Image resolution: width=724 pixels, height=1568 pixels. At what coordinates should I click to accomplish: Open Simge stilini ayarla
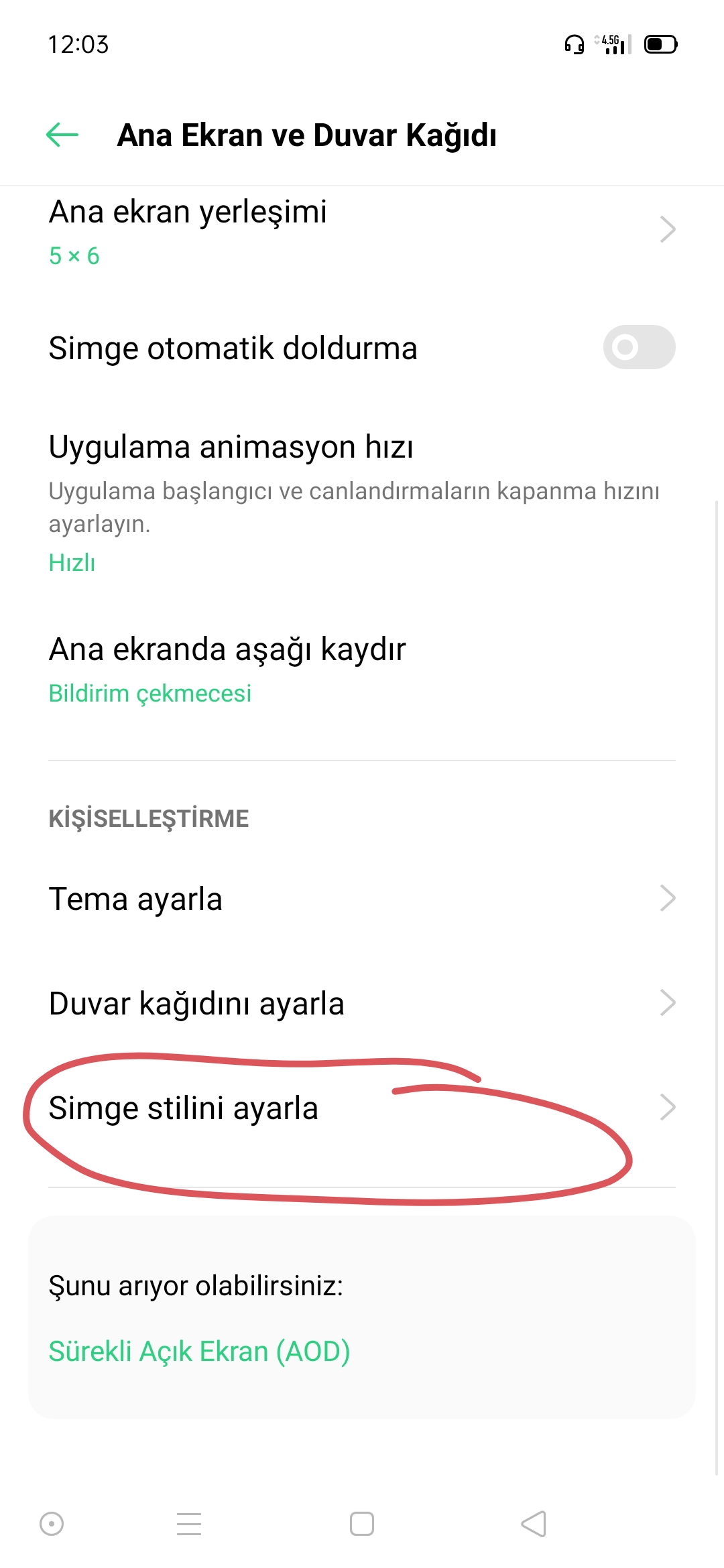click(362, 1108)
